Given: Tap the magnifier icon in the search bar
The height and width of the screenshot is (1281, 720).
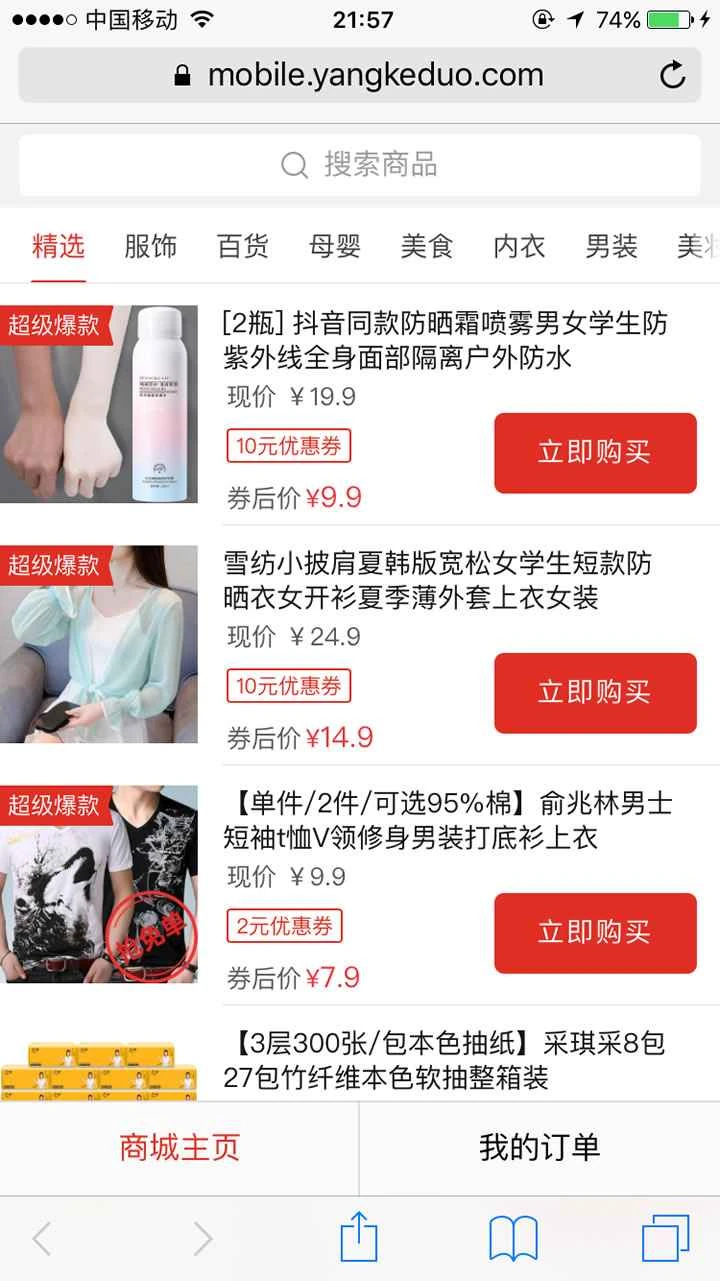Looking at the screenshot, I should coord(292,165).
